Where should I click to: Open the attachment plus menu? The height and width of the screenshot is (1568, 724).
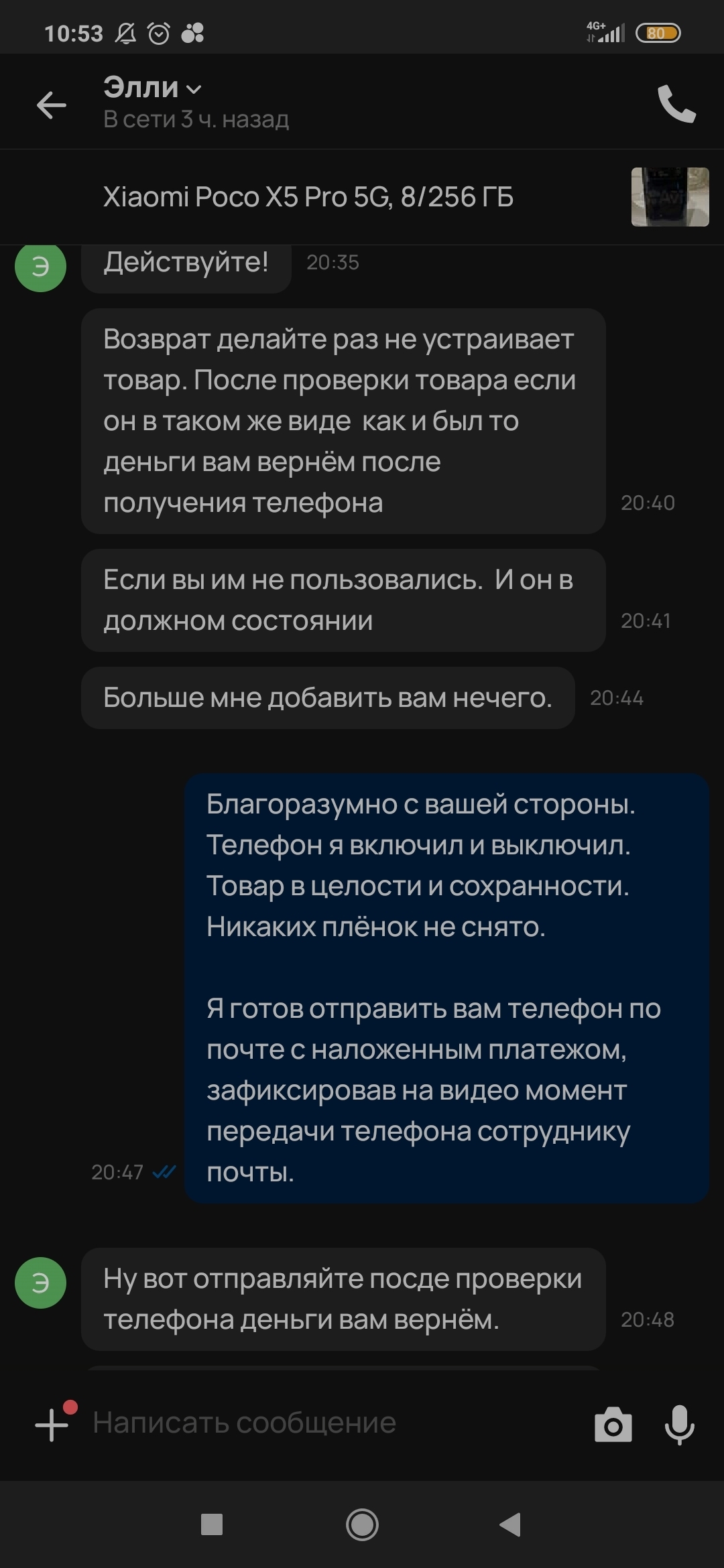pos(52,1424)
